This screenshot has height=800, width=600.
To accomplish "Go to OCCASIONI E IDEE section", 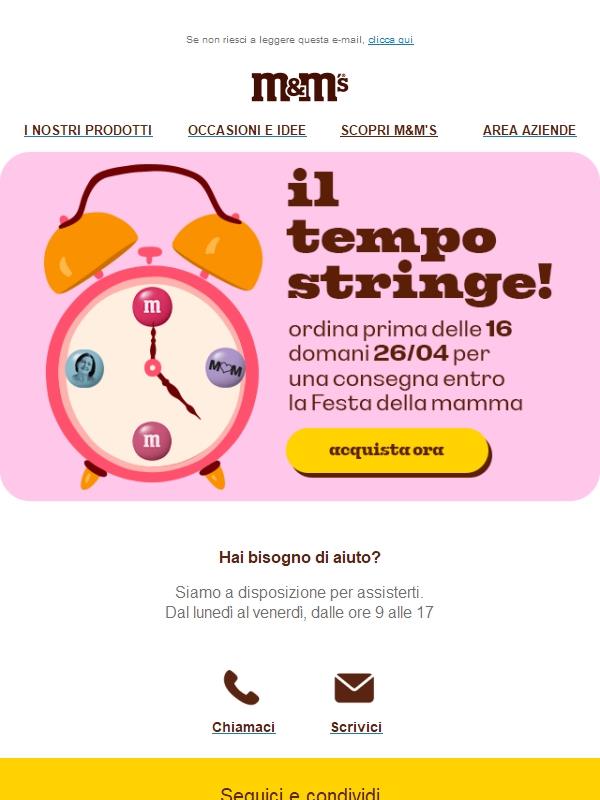I will (x=247, y=130).
